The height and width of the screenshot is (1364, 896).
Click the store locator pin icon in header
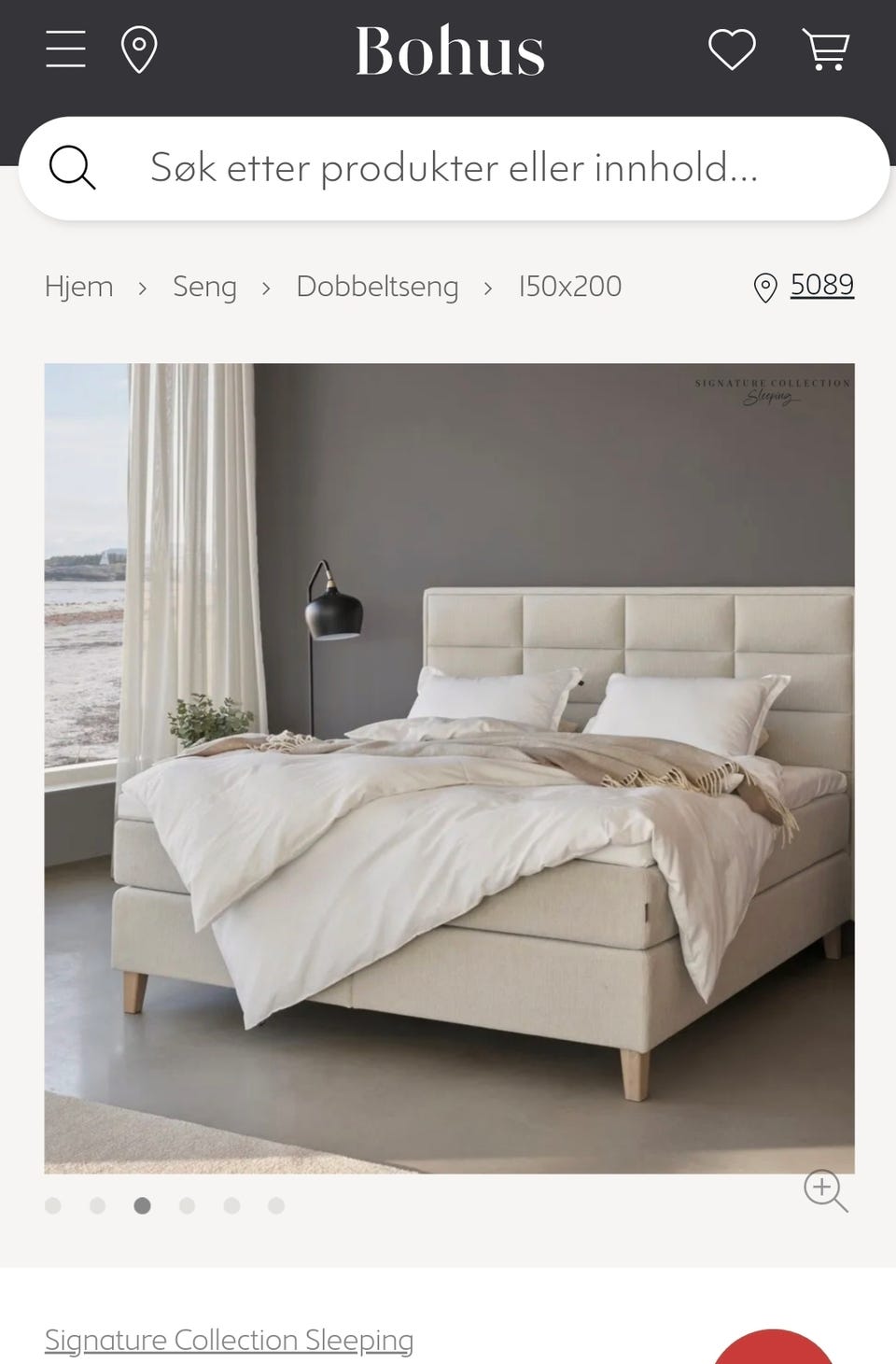coord(138,49)
